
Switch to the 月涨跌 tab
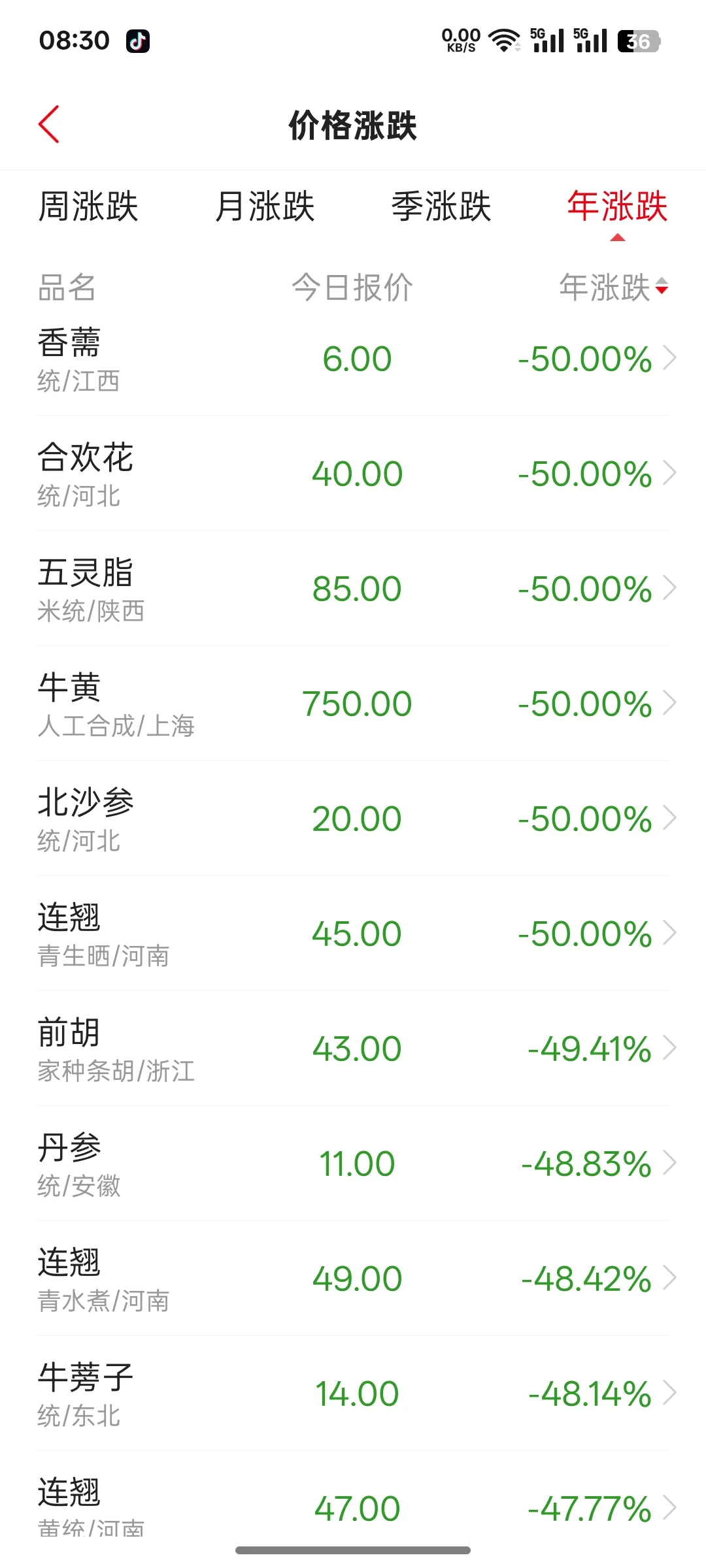265,206
